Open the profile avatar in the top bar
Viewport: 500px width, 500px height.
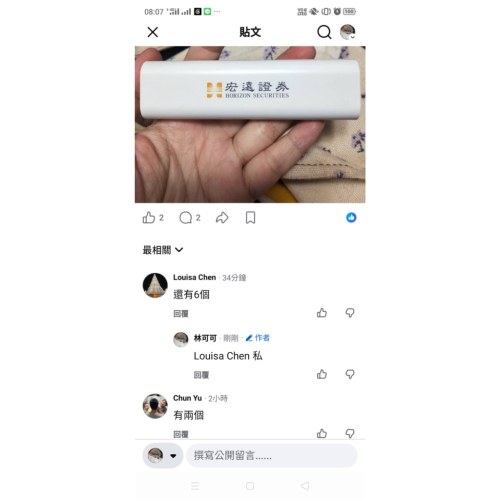347,32
